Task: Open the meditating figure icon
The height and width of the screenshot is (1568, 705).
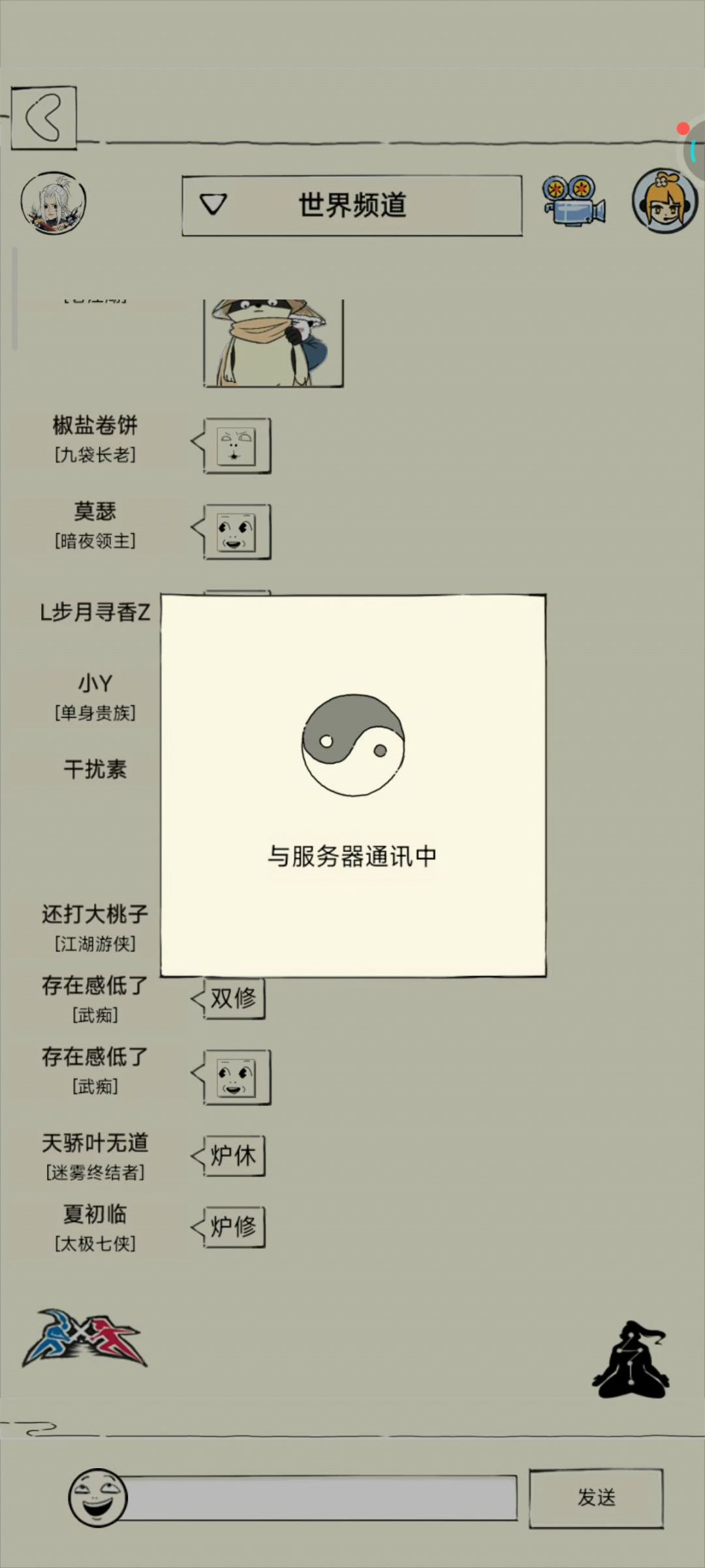Action: click(631, 1359)
